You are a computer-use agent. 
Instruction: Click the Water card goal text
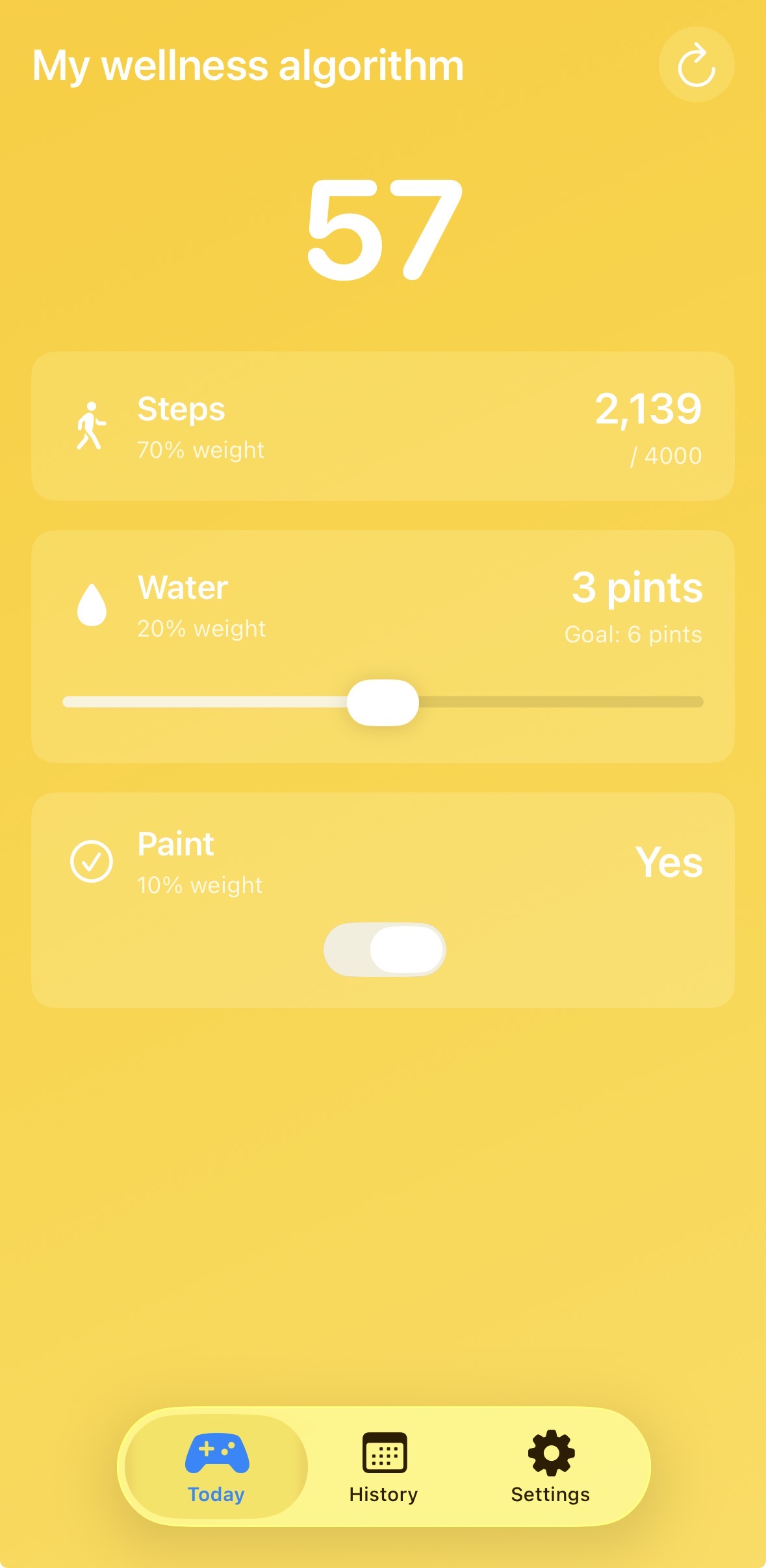coord(632,635)
